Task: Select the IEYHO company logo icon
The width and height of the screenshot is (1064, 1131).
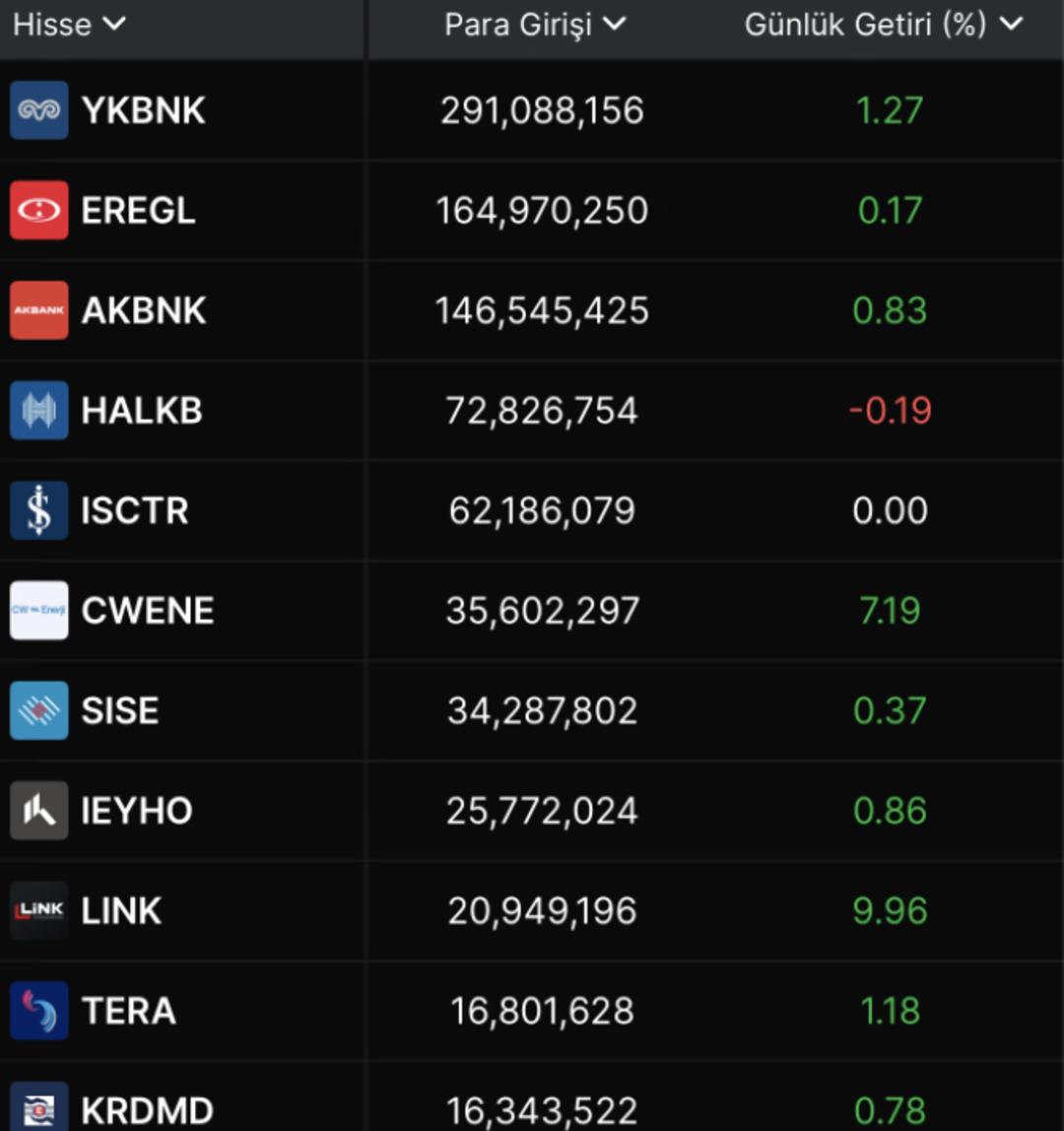Action: tap(36, 810)
